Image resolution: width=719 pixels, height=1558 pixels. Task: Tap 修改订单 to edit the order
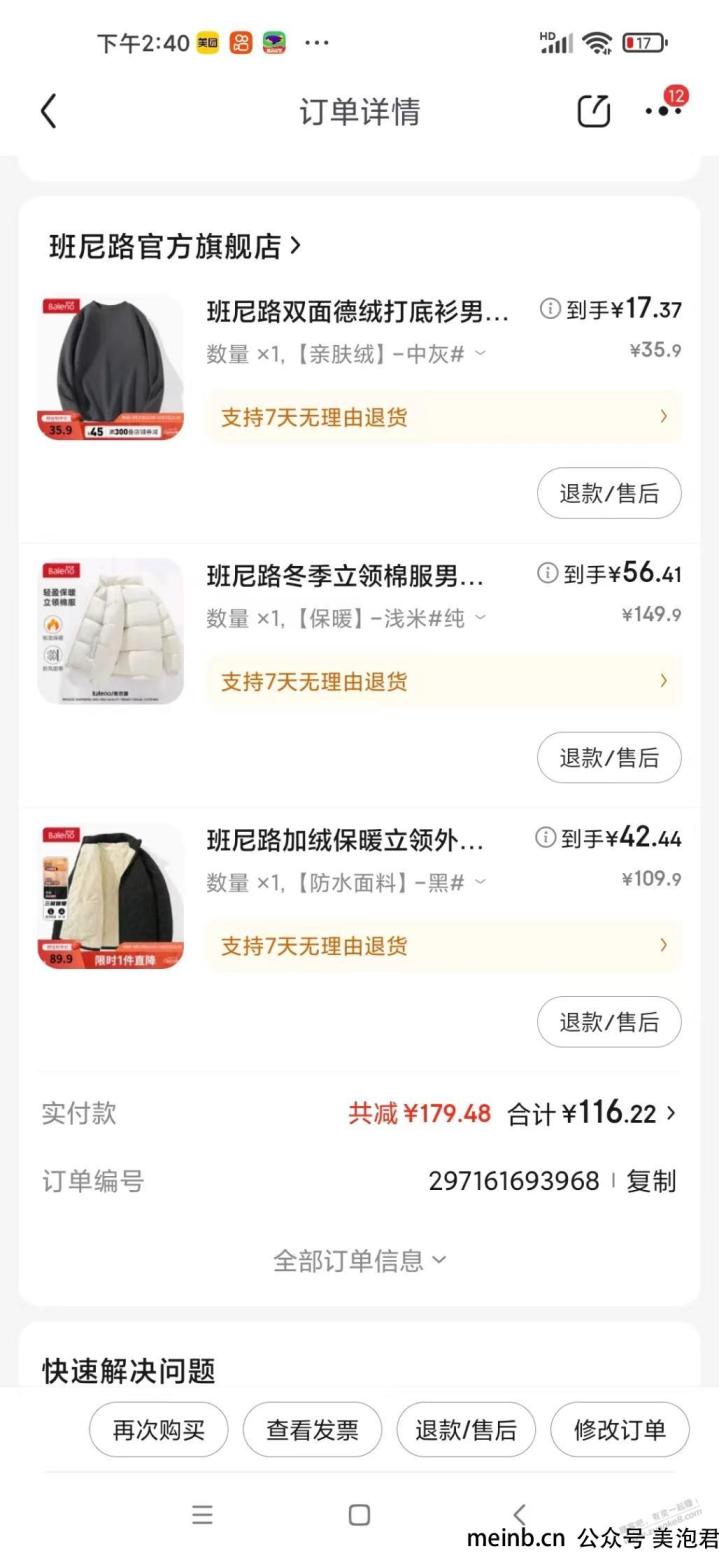620,1430
